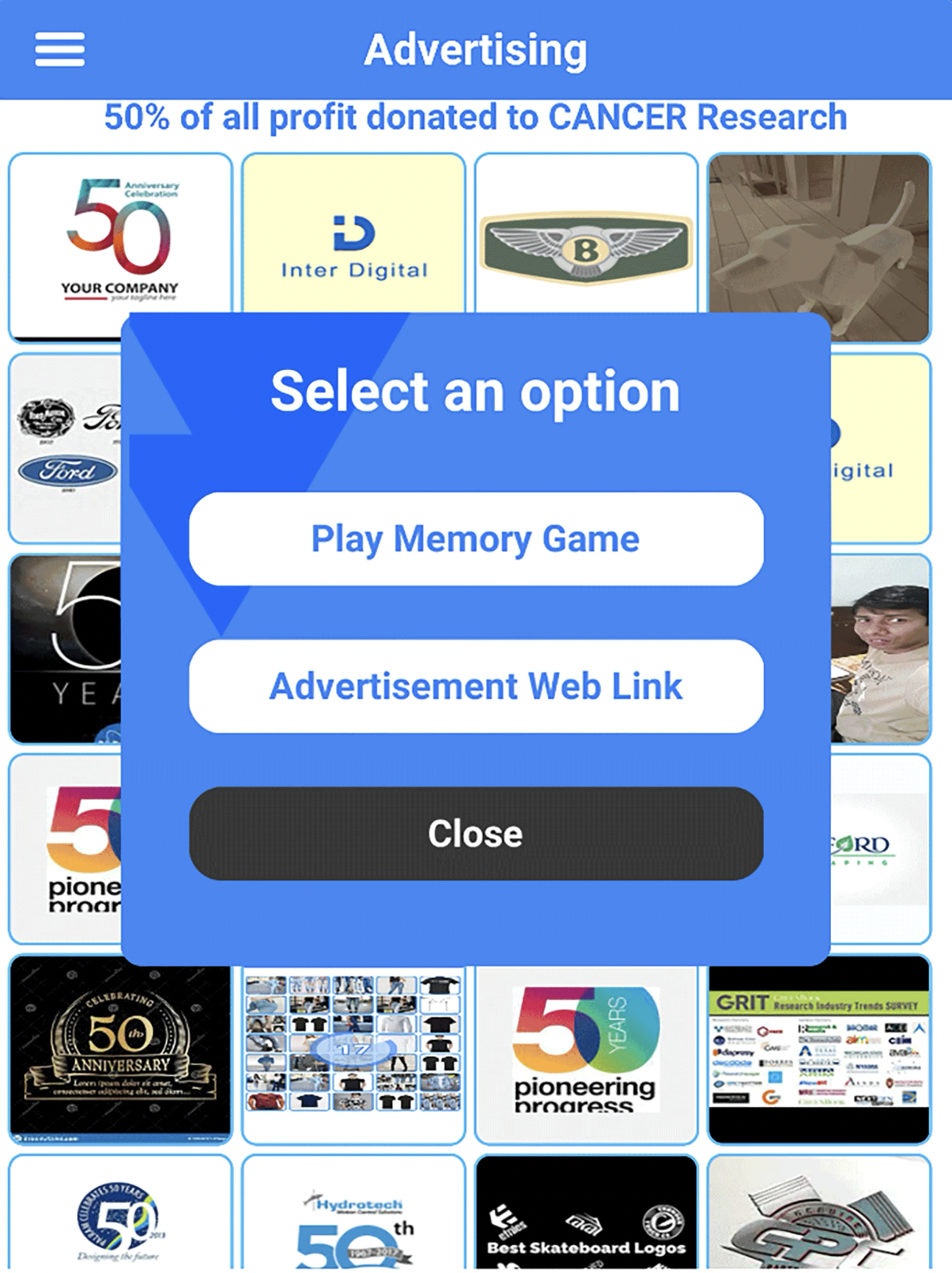Close the Select an option dialog

click(476, 833)
